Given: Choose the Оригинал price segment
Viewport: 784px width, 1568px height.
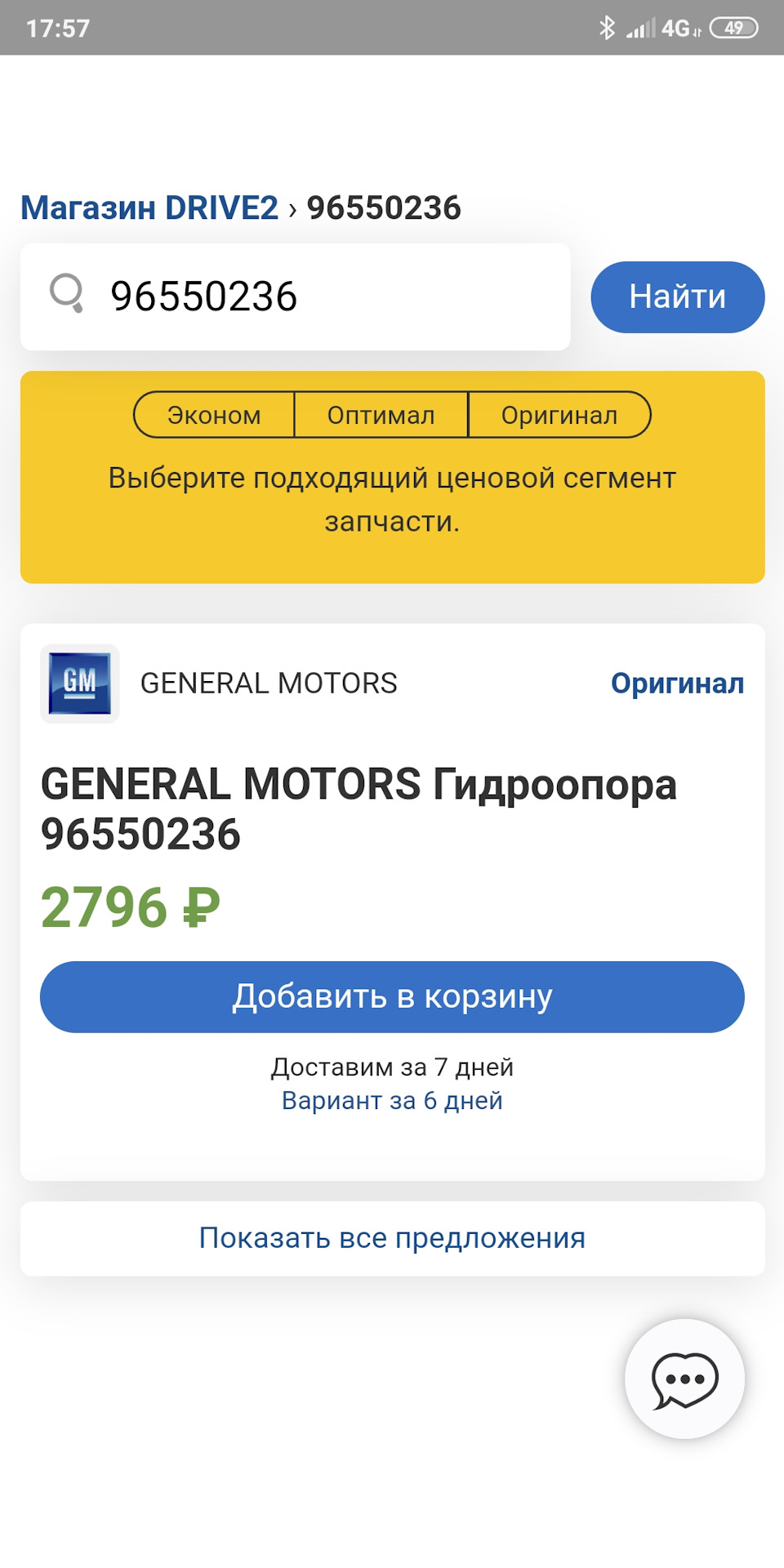Looking at the screenshot, I should coord(559,415).
